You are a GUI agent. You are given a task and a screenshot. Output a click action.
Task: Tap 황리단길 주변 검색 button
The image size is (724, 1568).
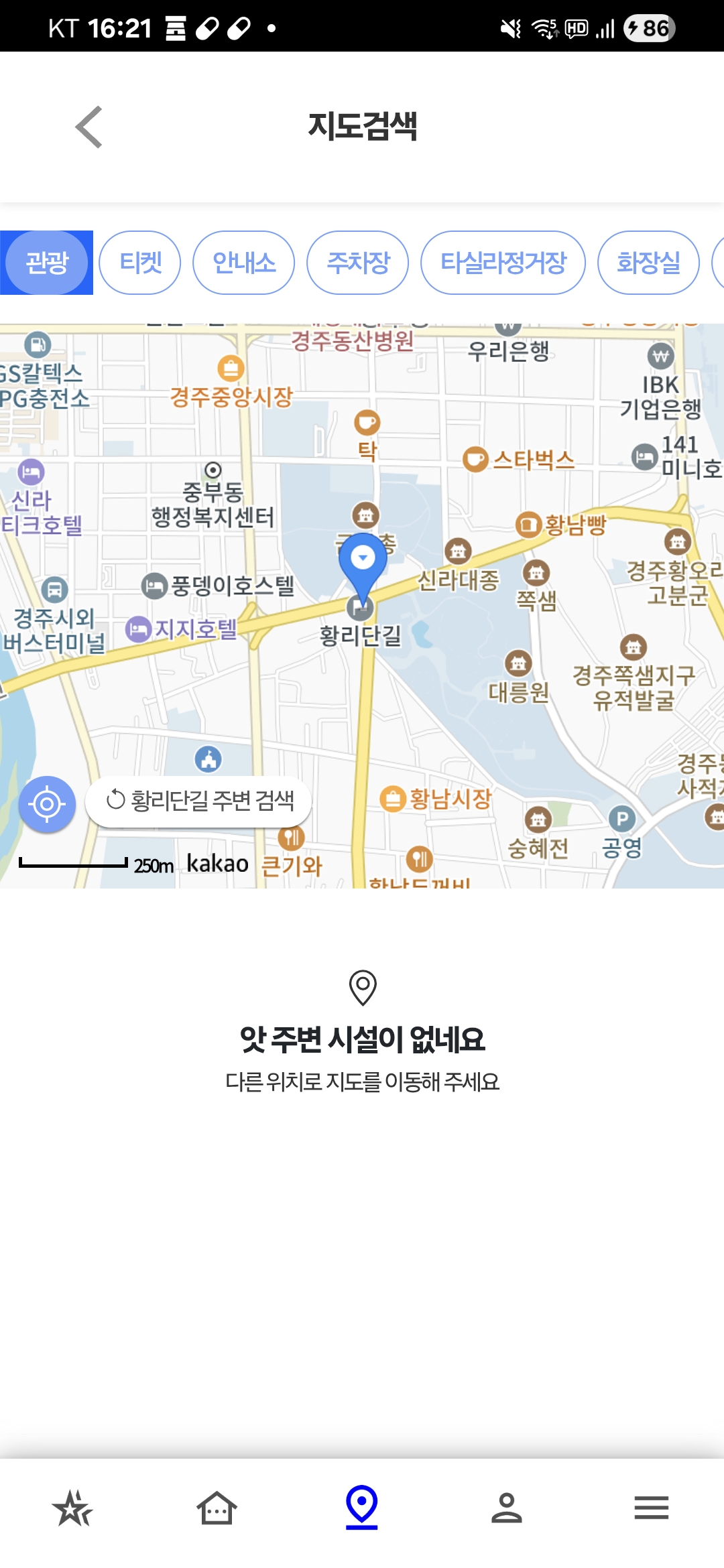click(x=199, y=801)
